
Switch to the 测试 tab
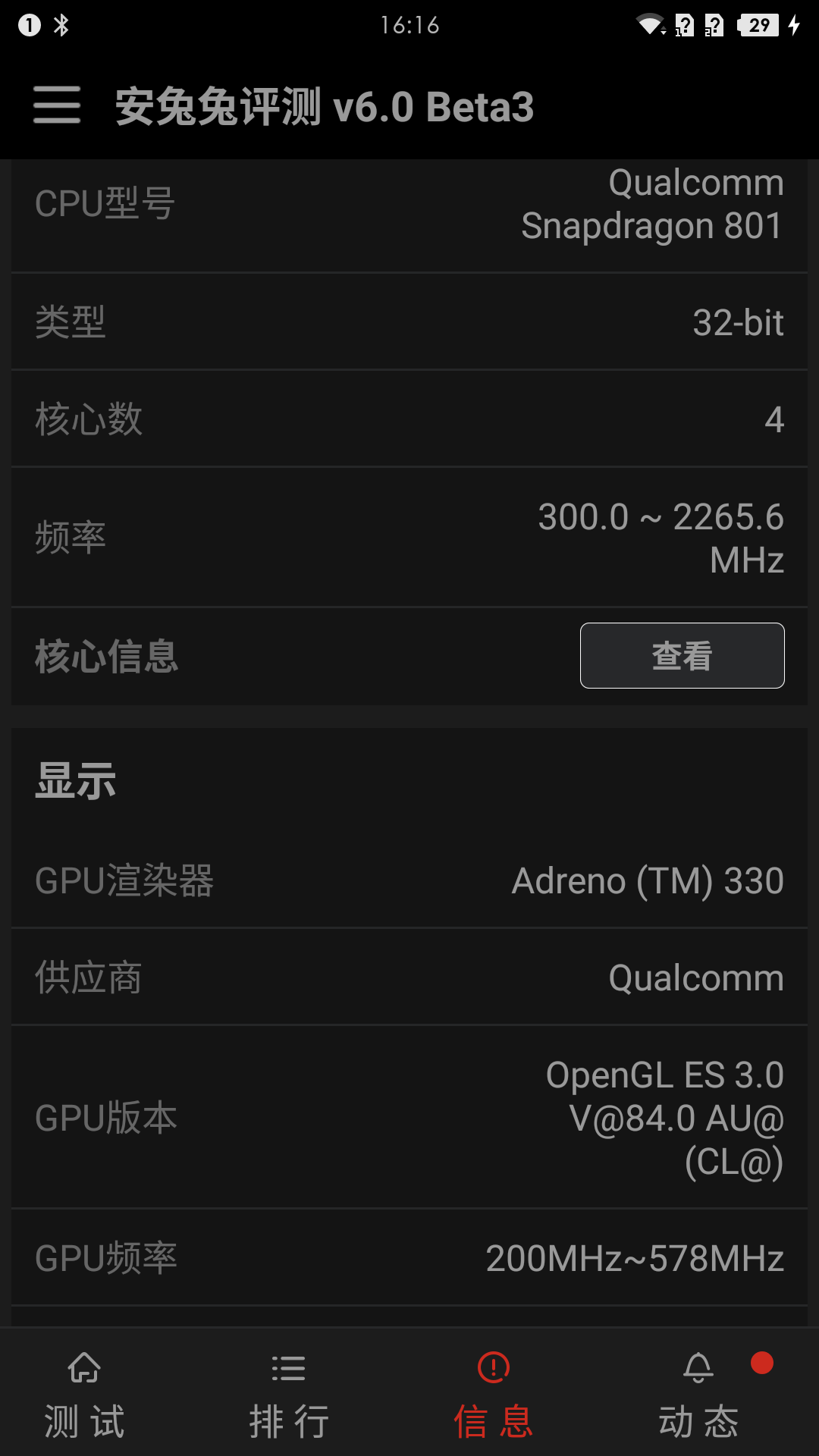[x=84, y=1395]
